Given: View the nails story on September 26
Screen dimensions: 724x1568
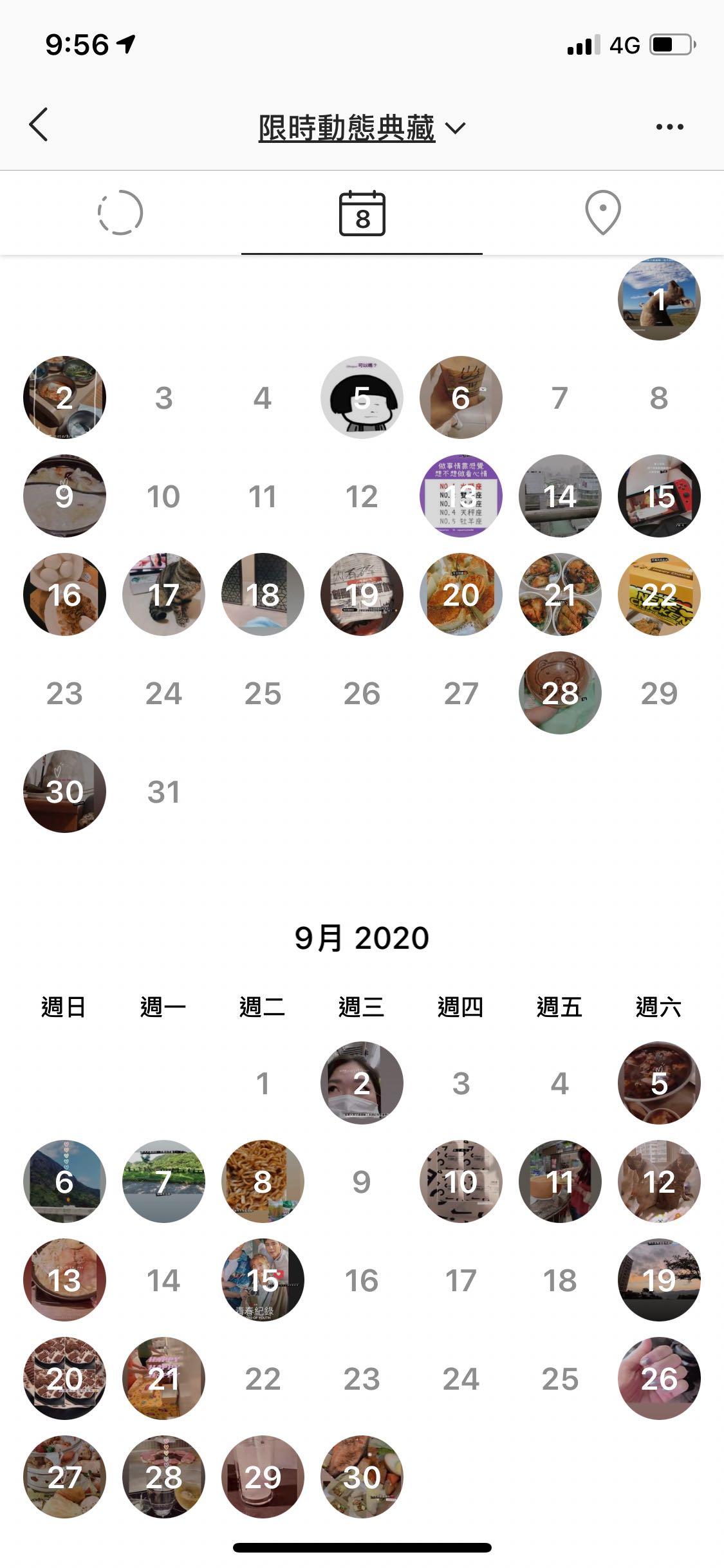Looking at the screenshot, I should [658, 1378].
